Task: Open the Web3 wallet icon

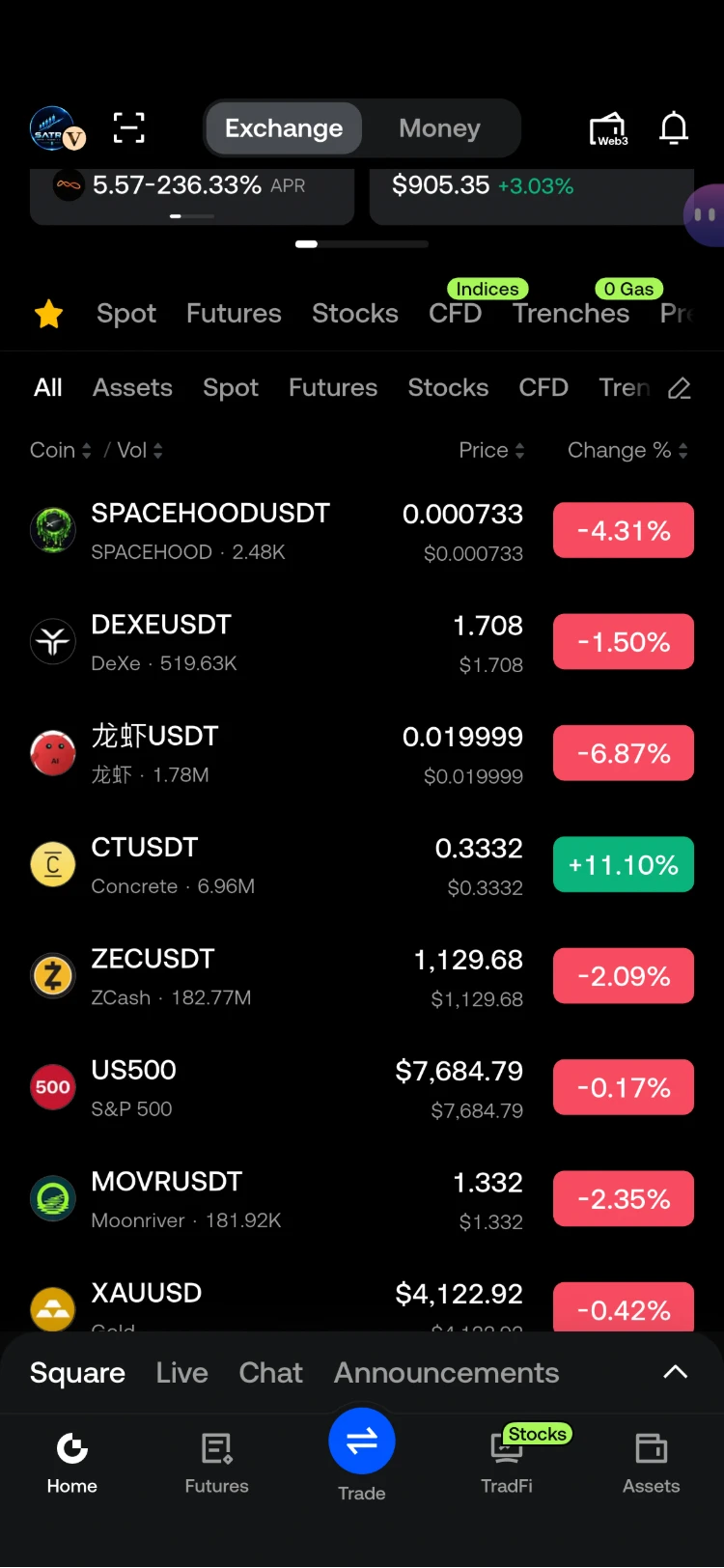Action: 608,128
